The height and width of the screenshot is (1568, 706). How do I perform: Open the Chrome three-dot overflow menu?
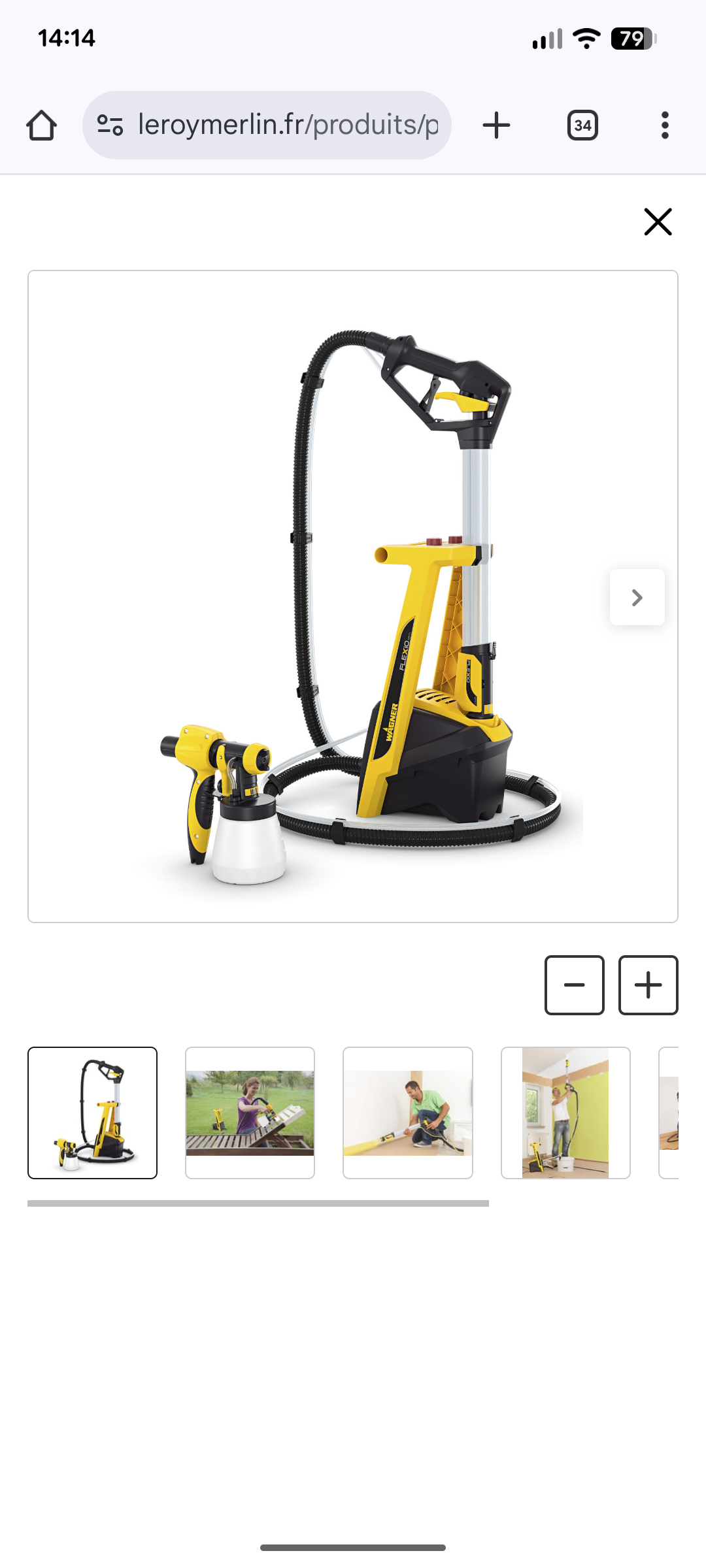[664, 125]
